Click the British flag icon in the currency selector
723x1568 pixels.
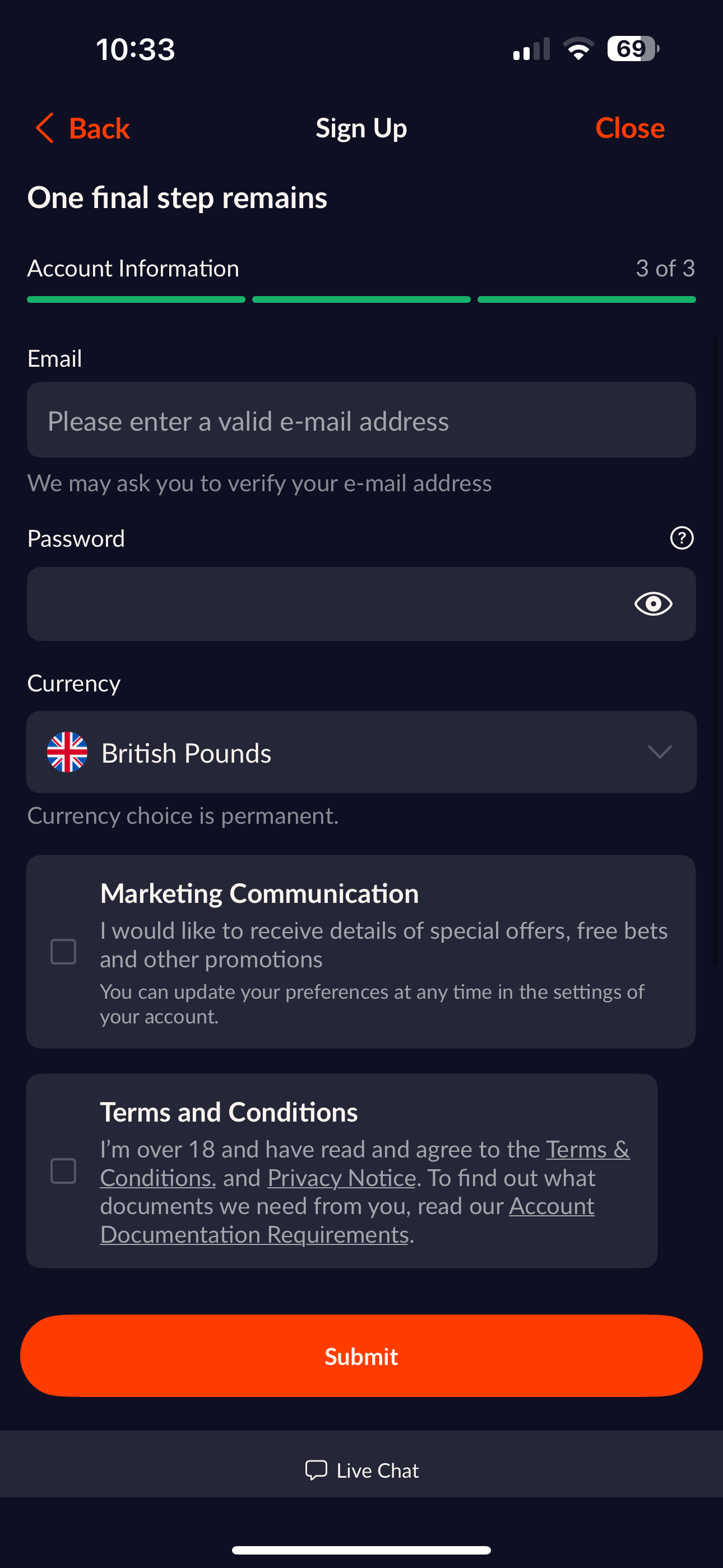[68, 753]
